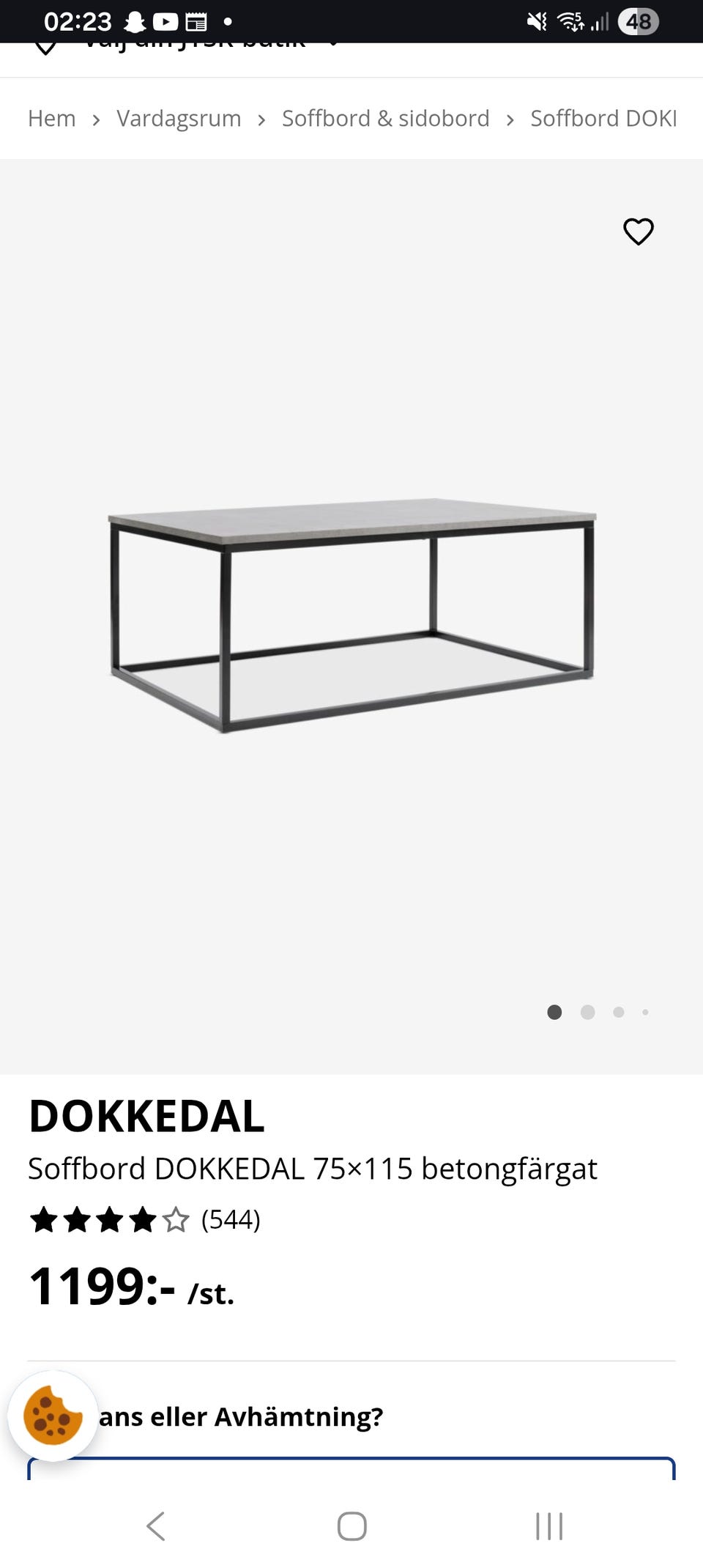Tap the calendar notification icon
Image resolution: width=703 pixels, height=1568 pixels.
point(195,21)
